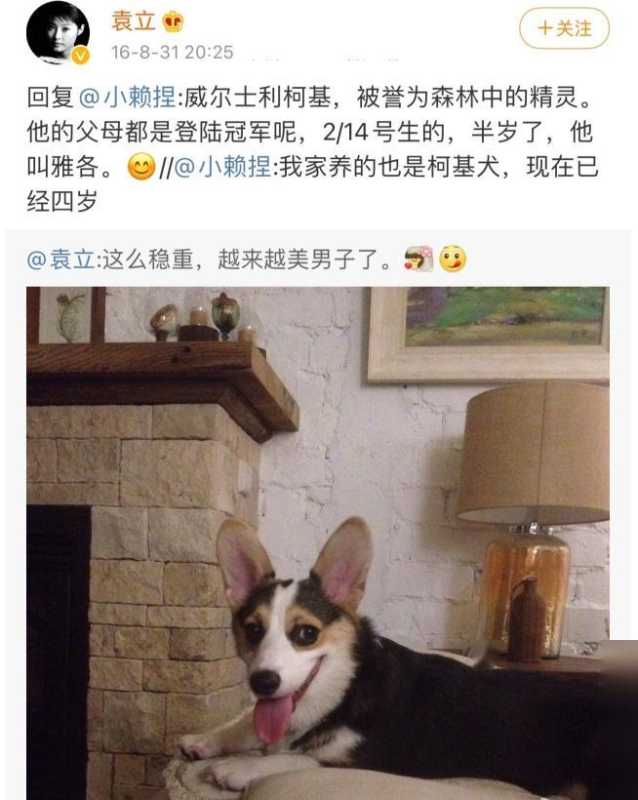Follow 袁立 with the +关注 button
The height and width of the screenshot is (800, 638).
(564, 28)
